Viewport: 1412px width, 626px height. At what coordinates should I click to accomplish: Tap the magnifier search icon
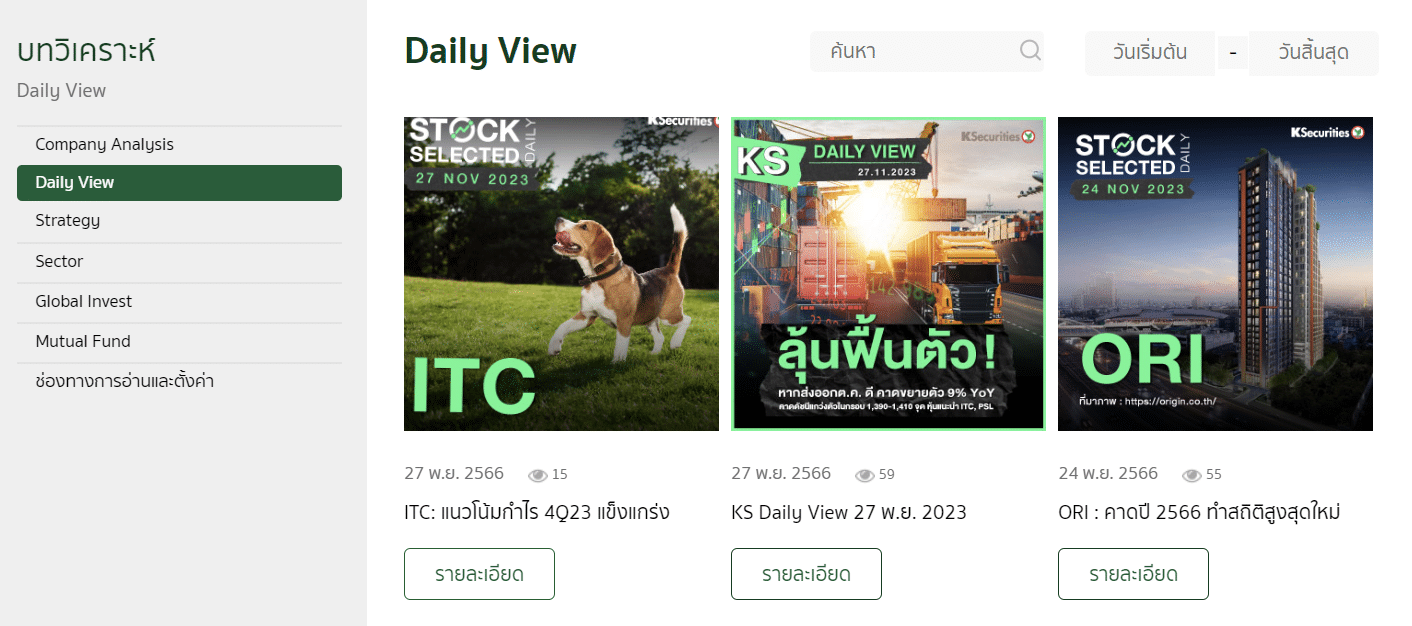coord(1030,51)
